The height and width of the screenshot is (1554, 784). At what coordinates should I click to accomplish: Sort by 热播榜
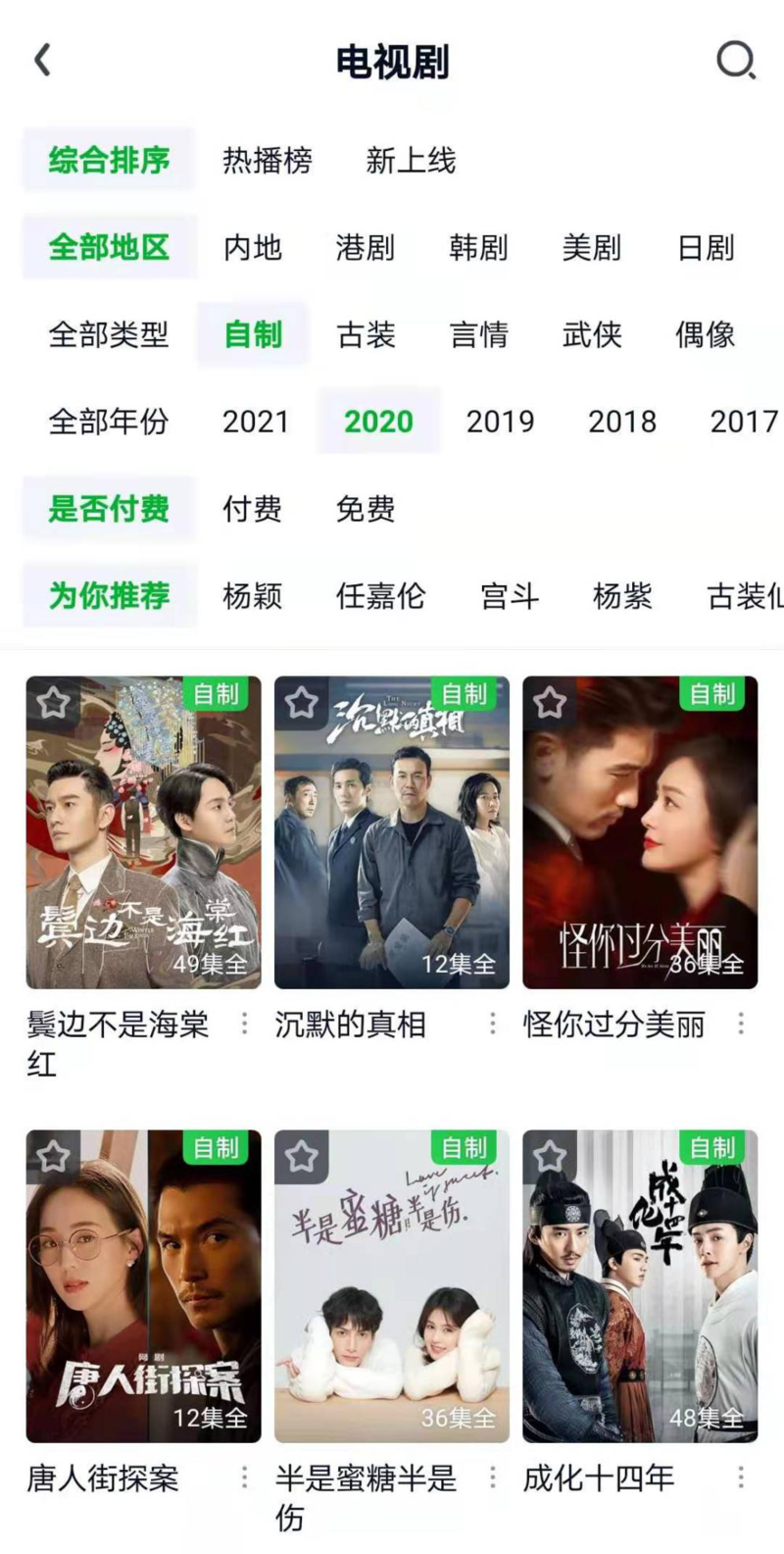coord(267,160)
